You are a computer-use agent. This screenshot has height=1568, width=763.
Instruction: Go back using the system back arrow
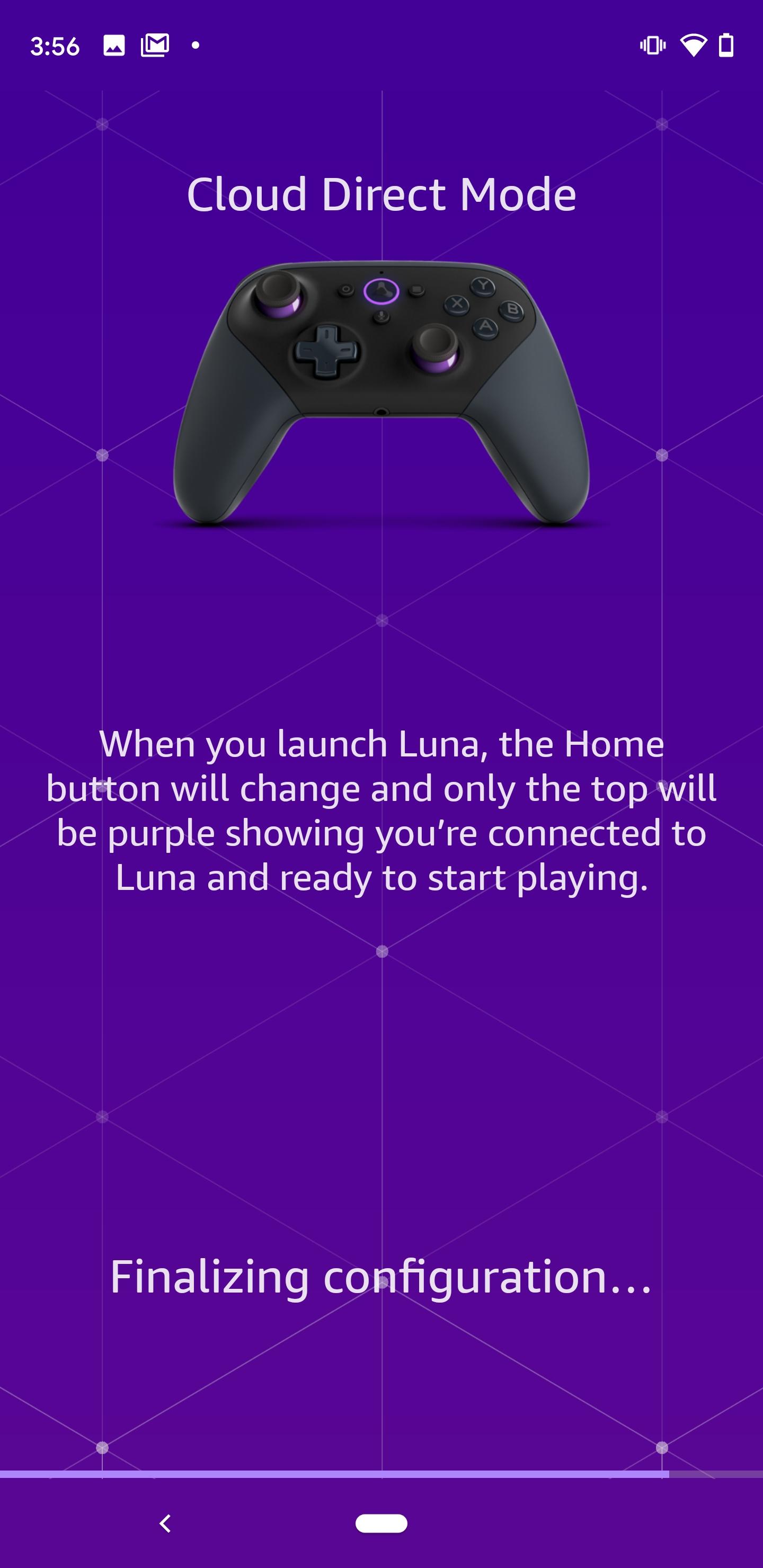click(x=165, y=1523)
